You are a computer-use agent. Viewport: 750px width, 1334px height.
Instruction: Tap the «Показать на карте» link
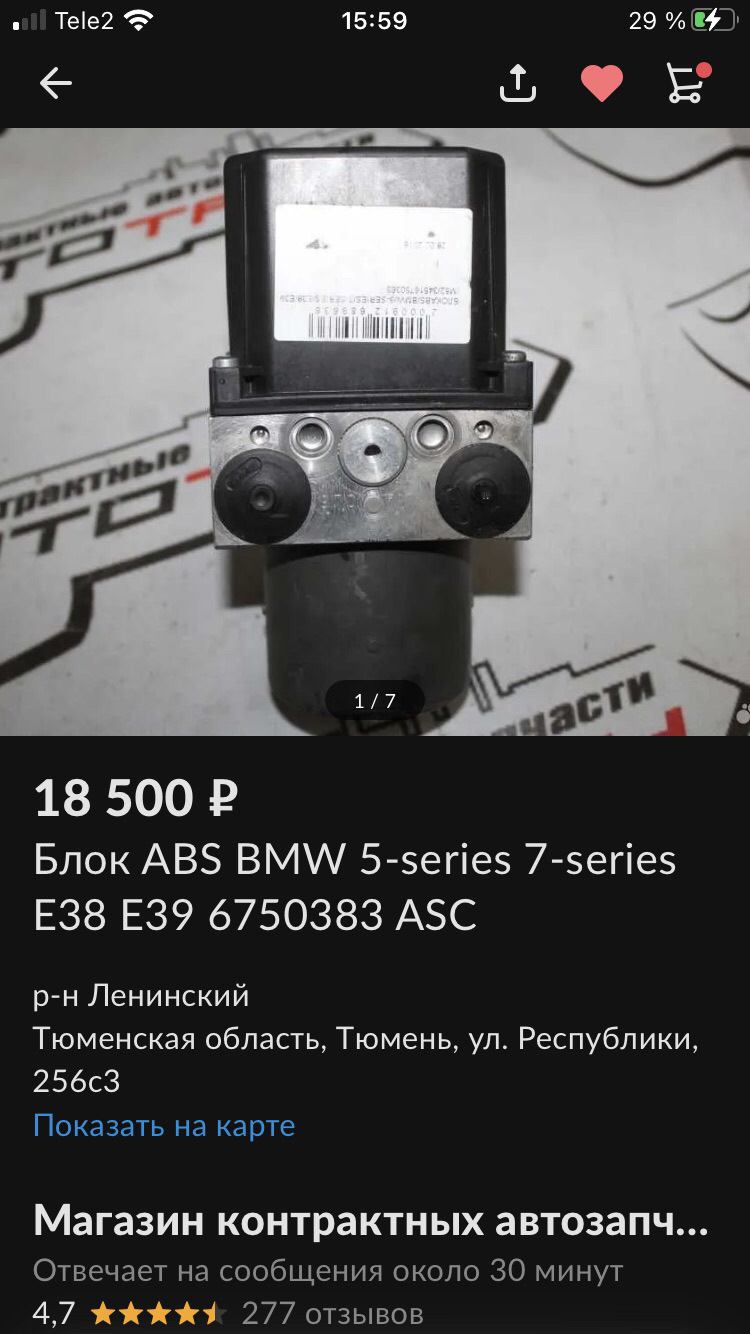coord(164,1126)
